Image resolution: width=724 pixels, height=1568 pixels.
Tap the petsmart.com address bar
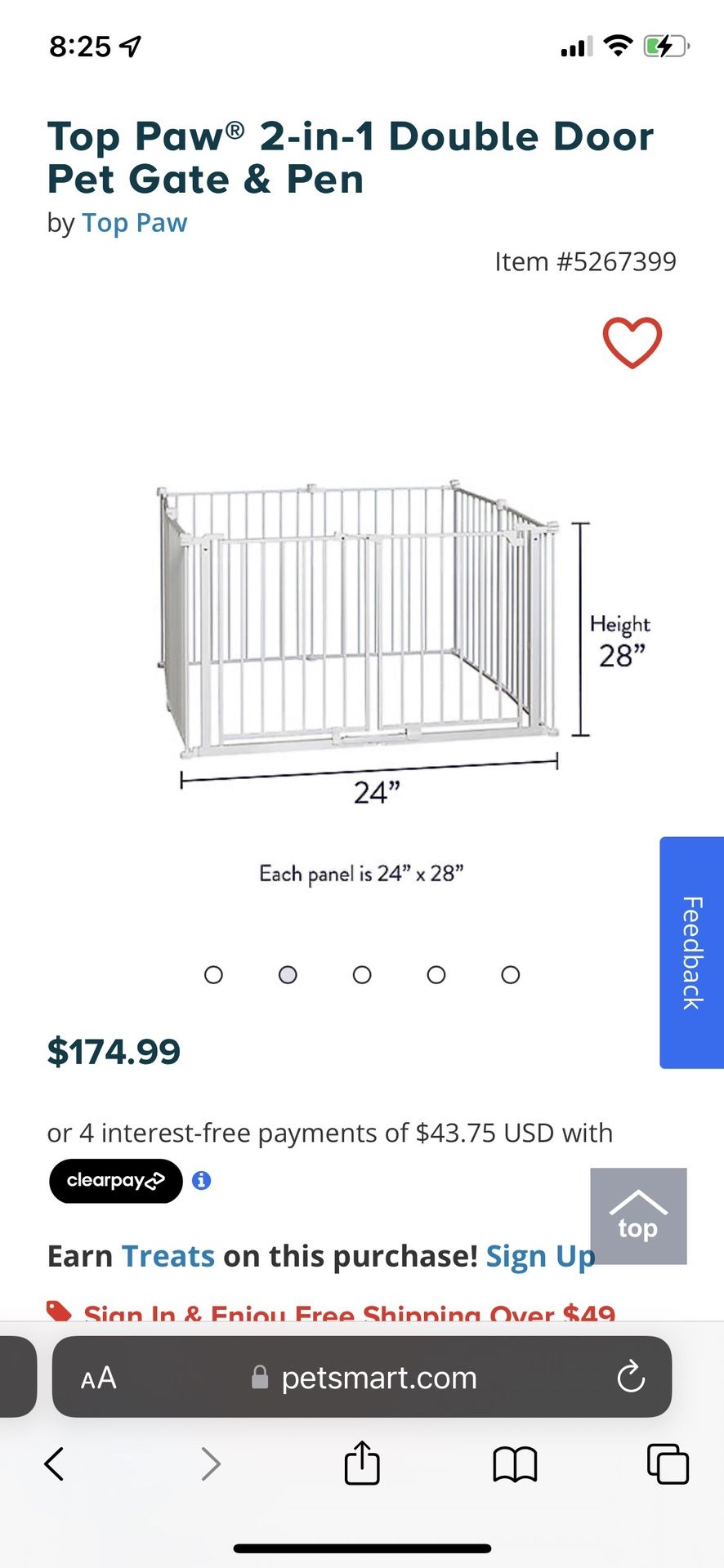[x=363, y=1378]
